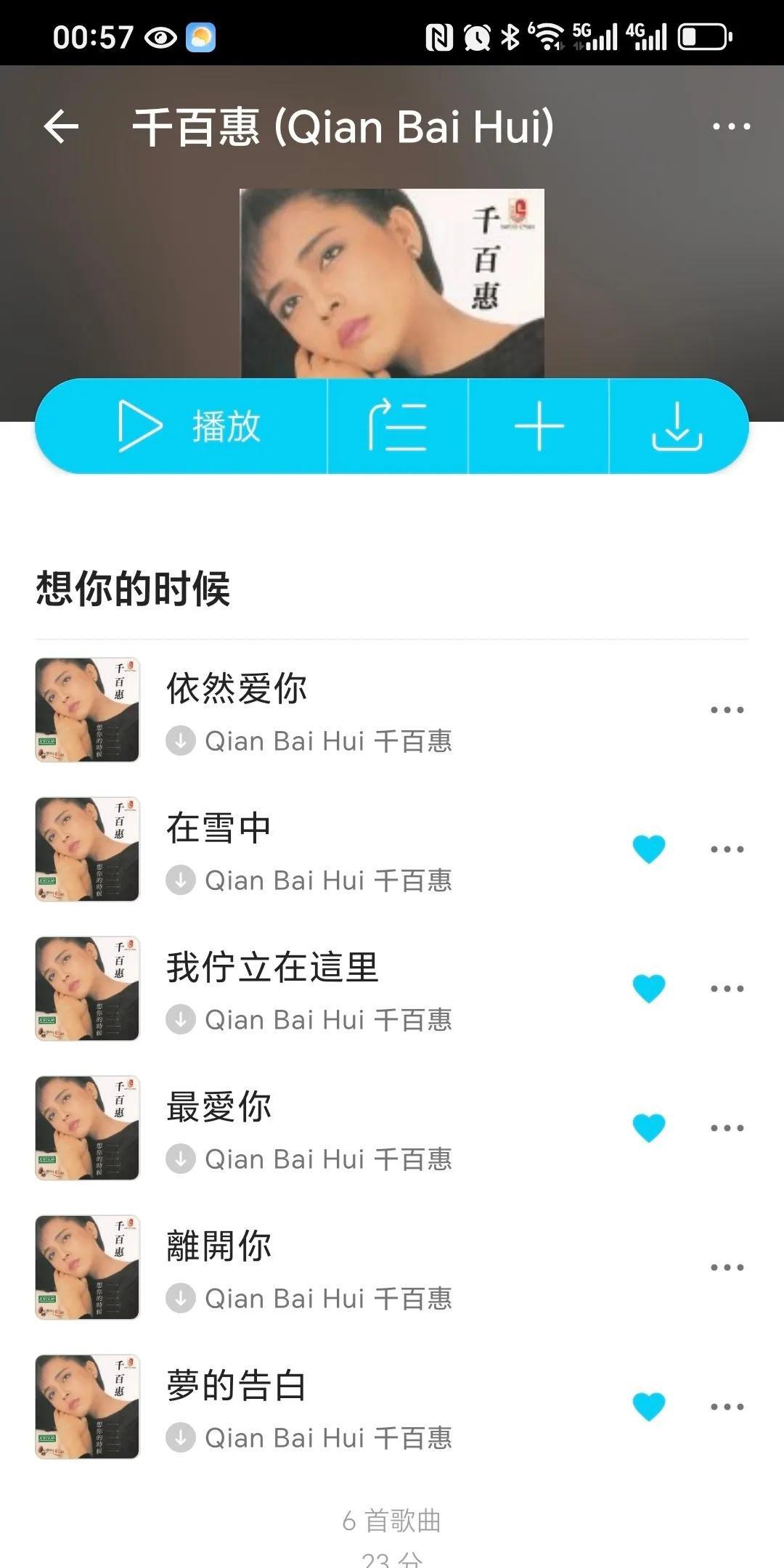Download the whole album
Screen dimensions: 784x1568
[677, 426]
